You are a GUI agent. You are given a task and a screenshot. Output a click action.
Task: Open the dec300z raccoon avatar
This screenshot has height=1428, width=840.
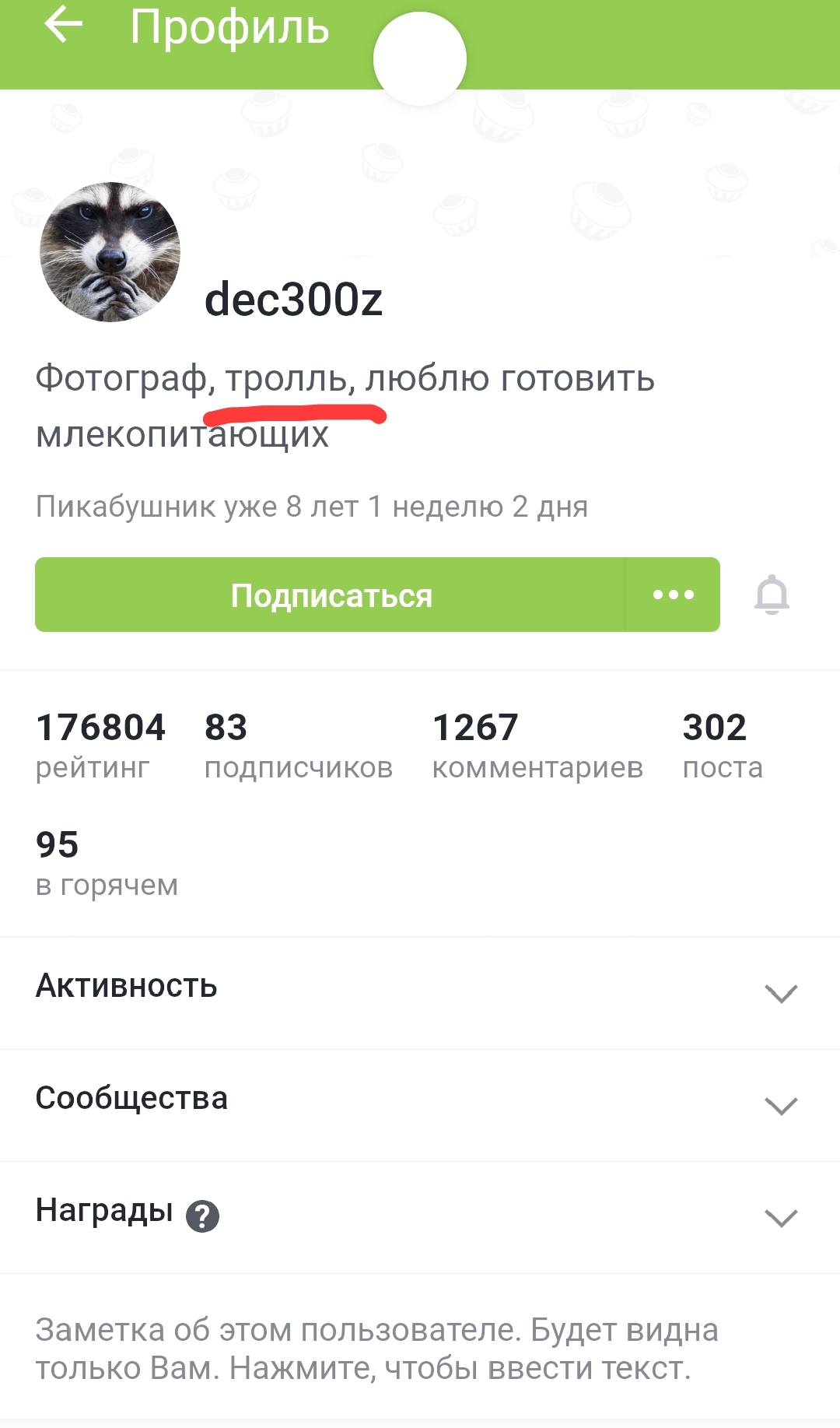click(110, 252)
